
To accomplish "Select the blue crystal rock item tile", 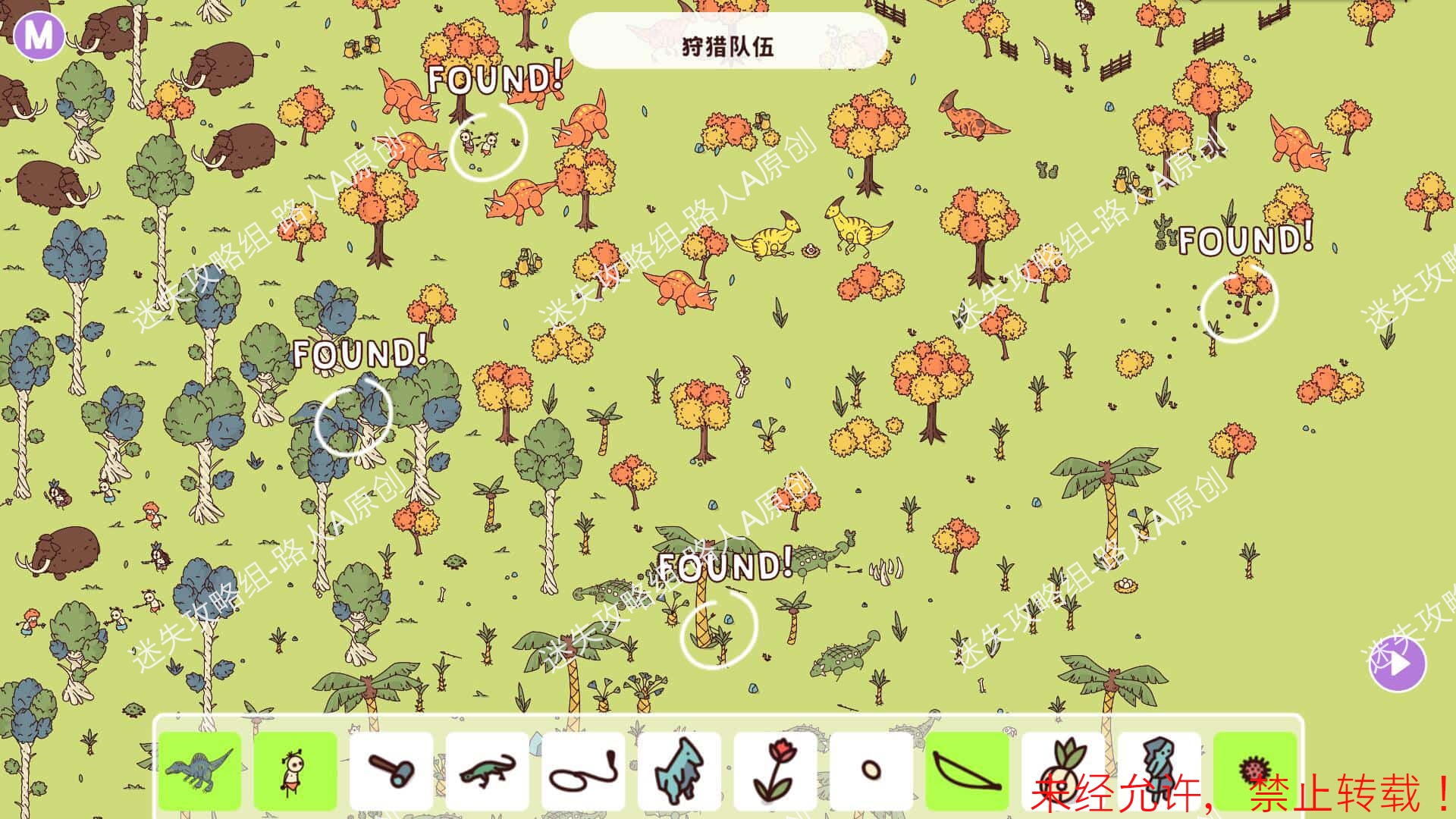I will point(679,771).
